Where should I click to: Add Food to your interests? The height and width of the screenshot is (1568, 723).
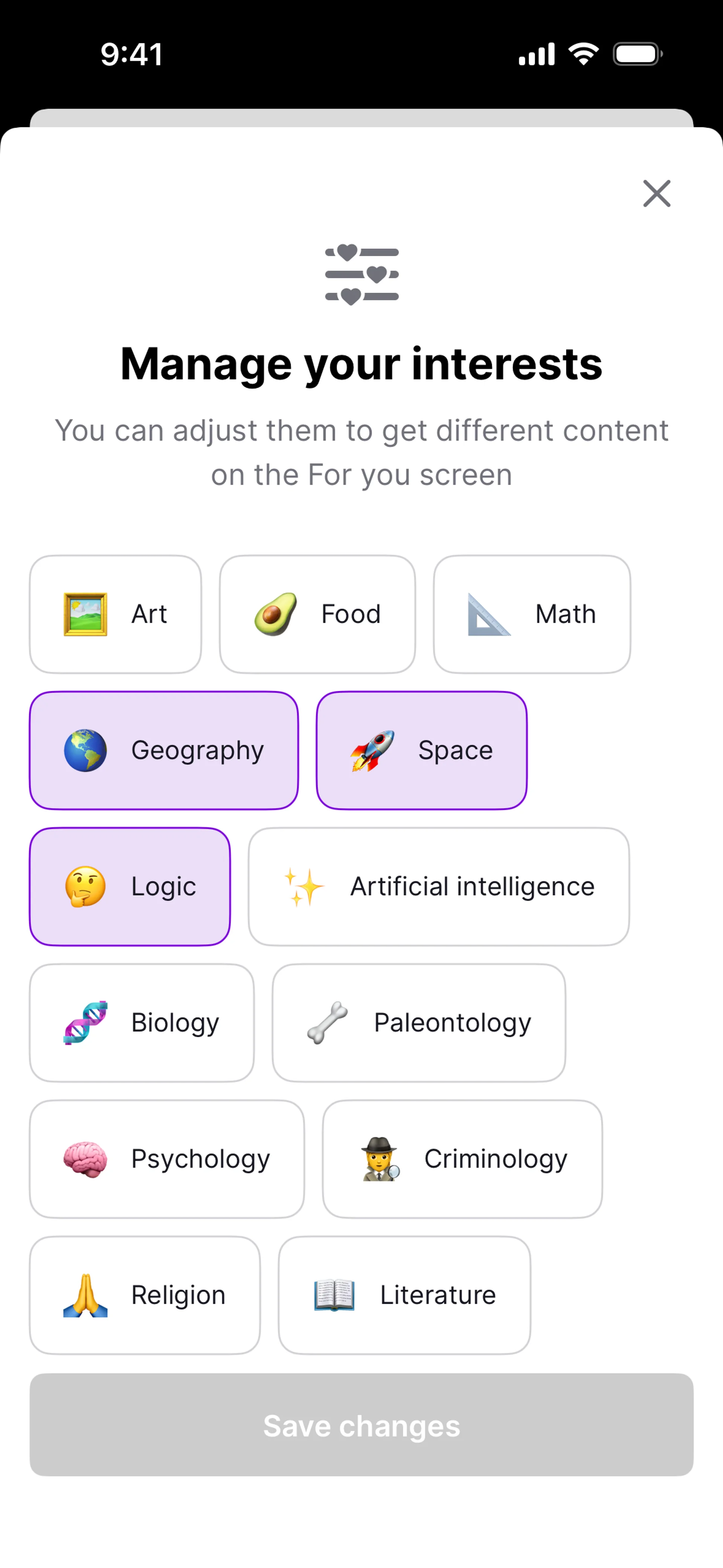pos(317,614)
